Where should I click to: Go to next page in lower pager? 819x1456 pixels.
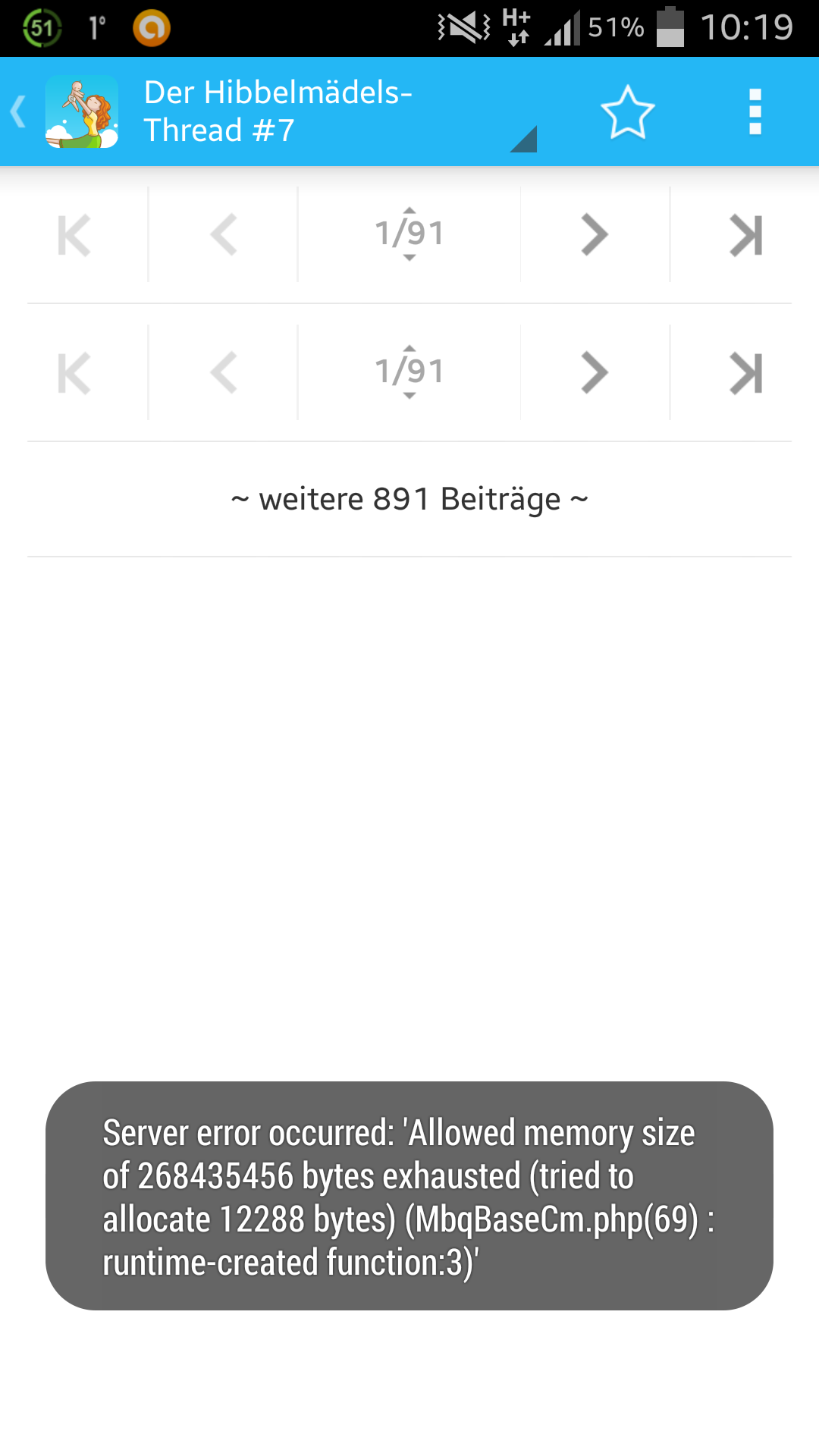coord(595,372)
